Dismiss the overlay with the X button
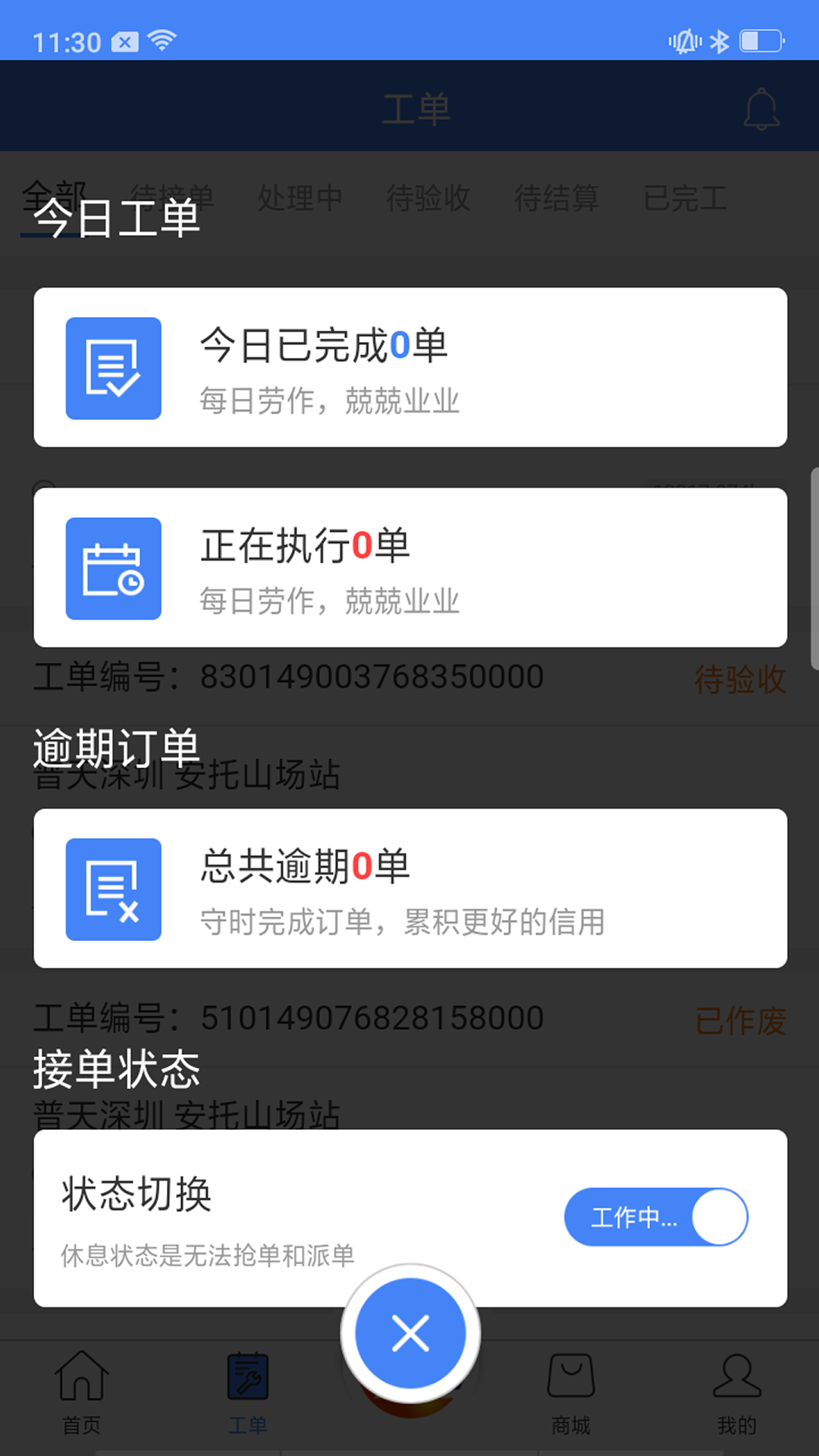The width and height of the screenshot is (819, 1456). 409,1333
